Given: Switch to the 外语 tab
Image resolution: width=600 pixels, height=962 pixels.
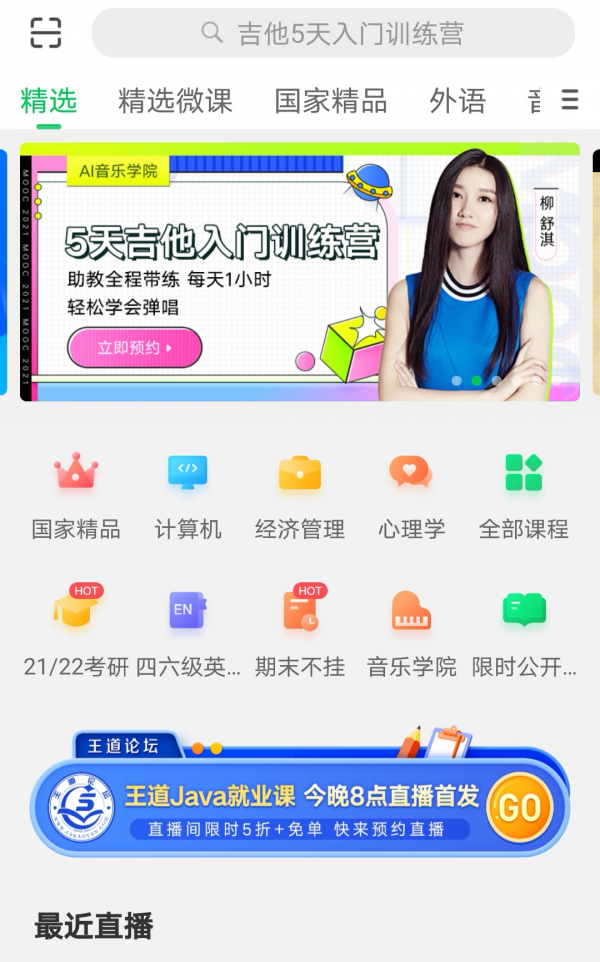Looking at the screenshot, I should (458, 101).
